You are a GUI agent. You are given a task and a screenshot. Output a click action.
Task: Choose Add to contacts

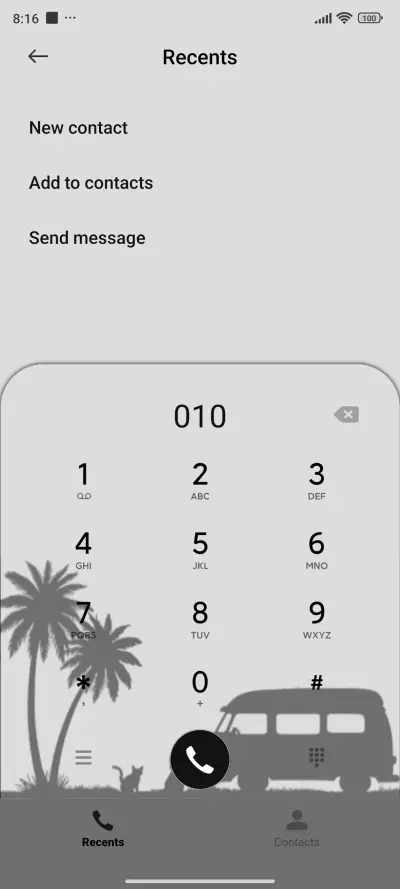(91, 183)
